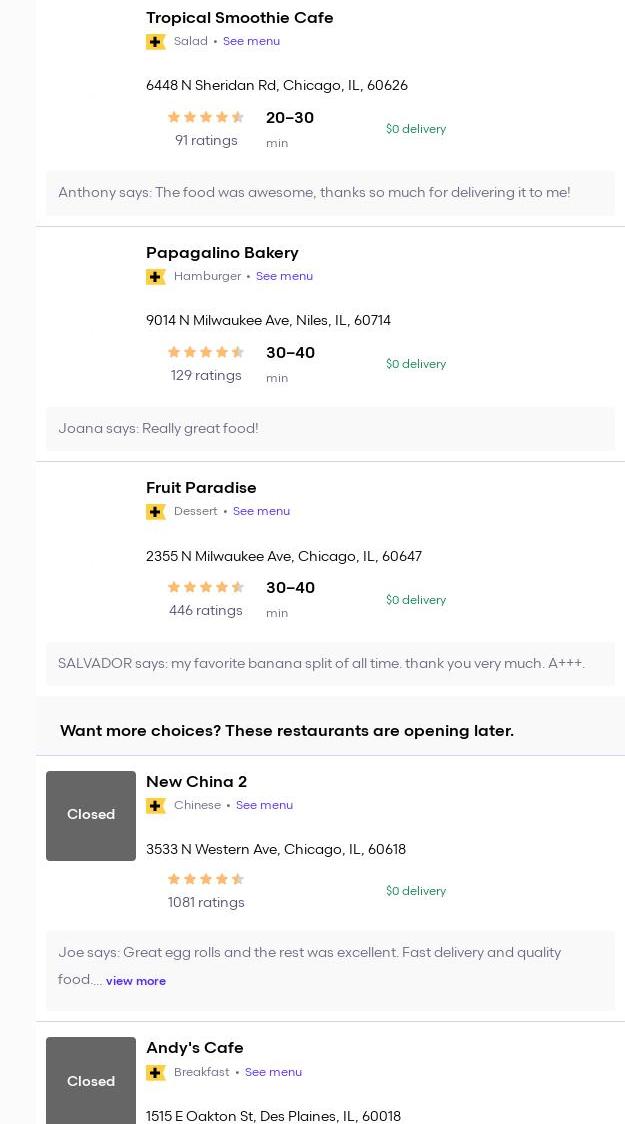The height and width of the screenshot is (1124, 625).
Task: See menu for Tropical Smoothie Cafe
Action: (x=252, y=42)
